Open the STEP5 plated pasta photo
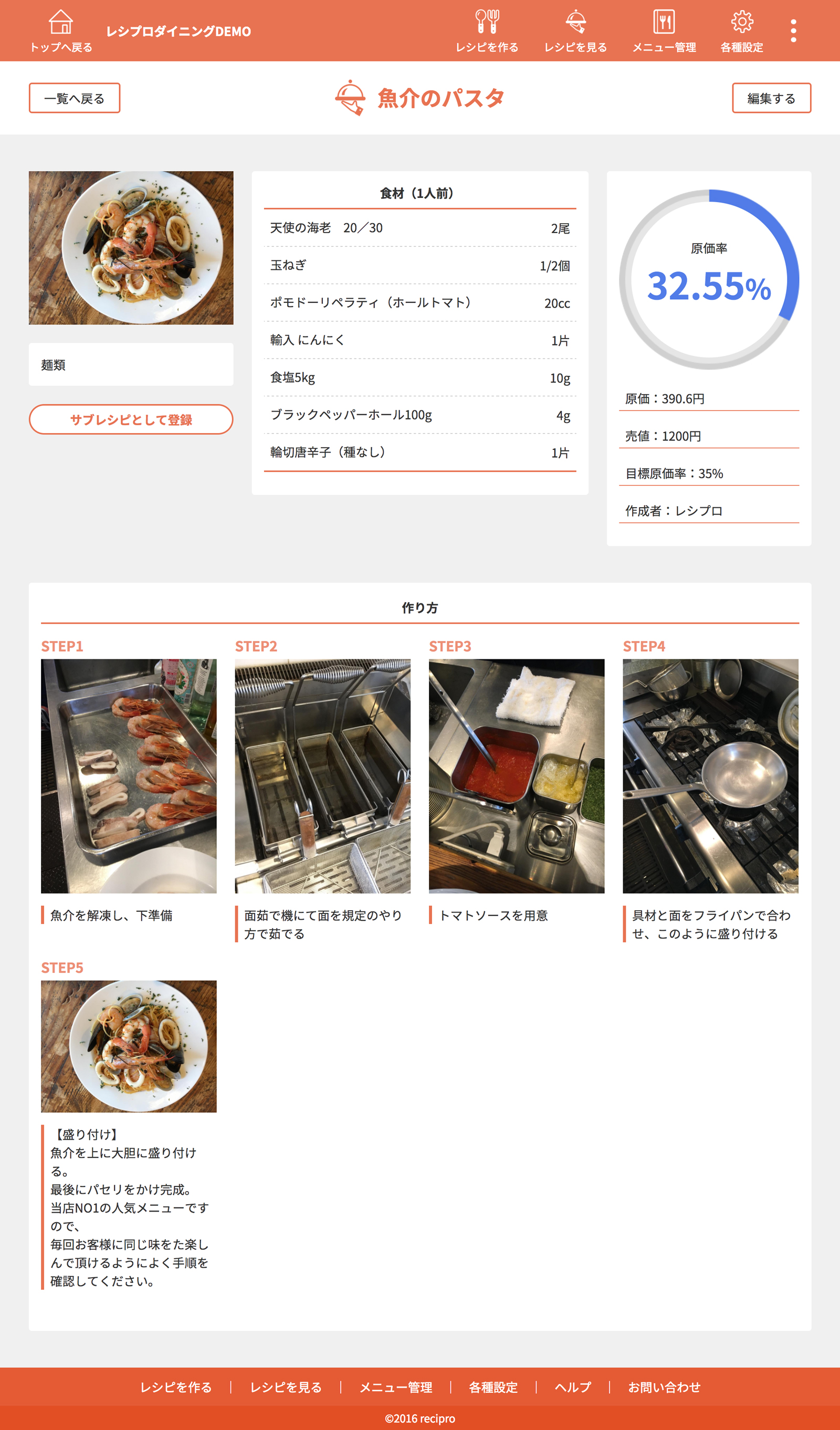Viewport: 840px width, 1430px height. coord(129,1046)
